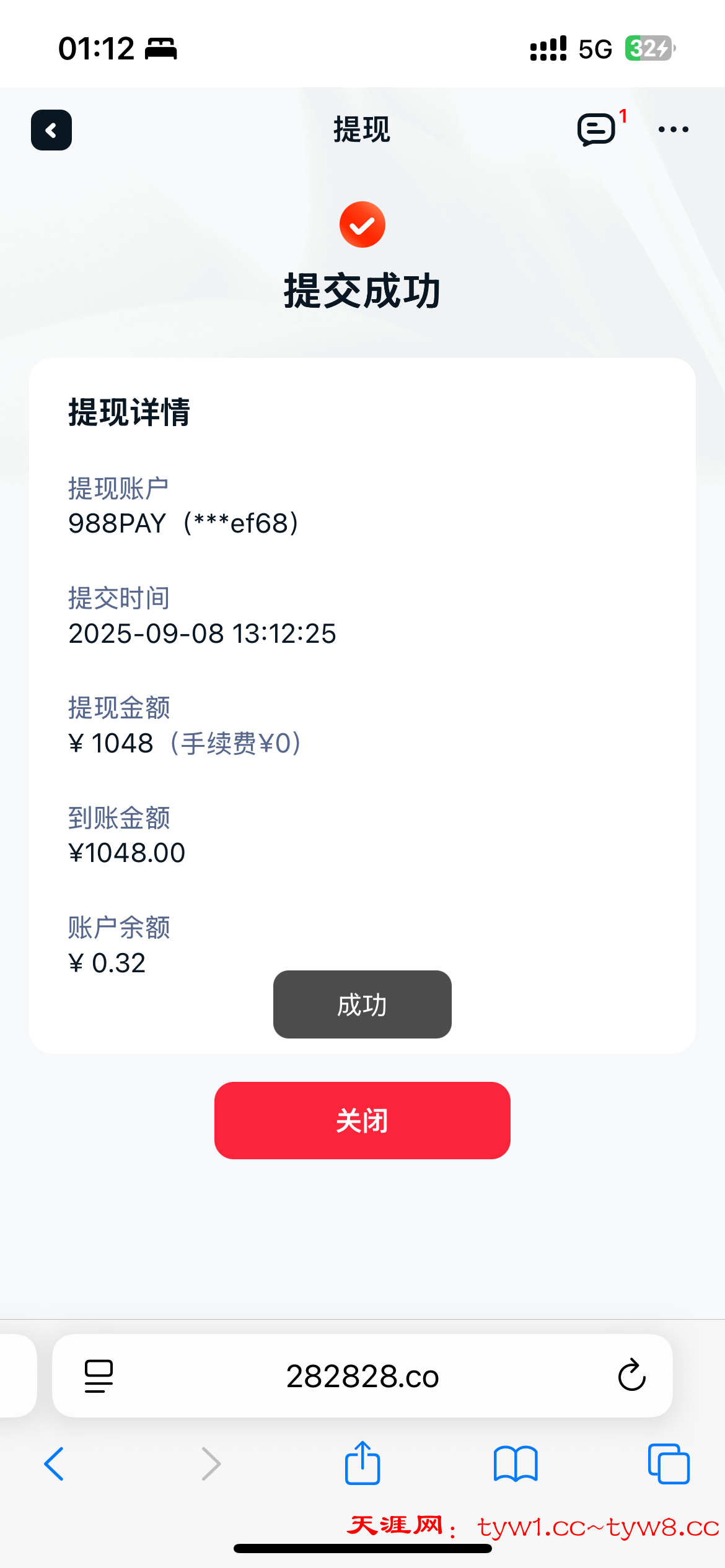Tap the back arrow in the header
The height and width of the screenshot is (1568, 725).
click(x=51, y=130)
